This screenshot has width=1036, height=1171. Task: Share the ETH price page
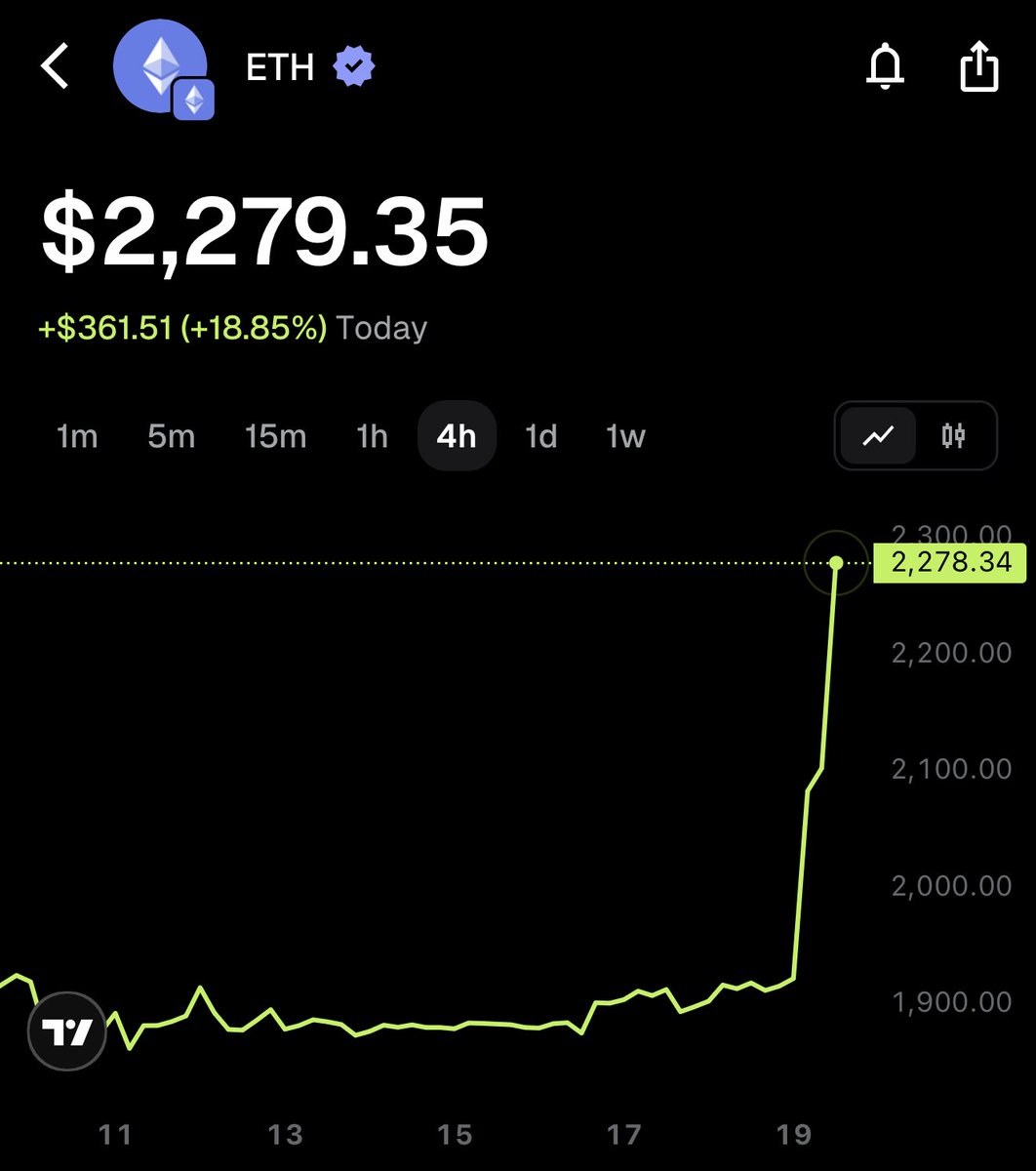[978, 67]
